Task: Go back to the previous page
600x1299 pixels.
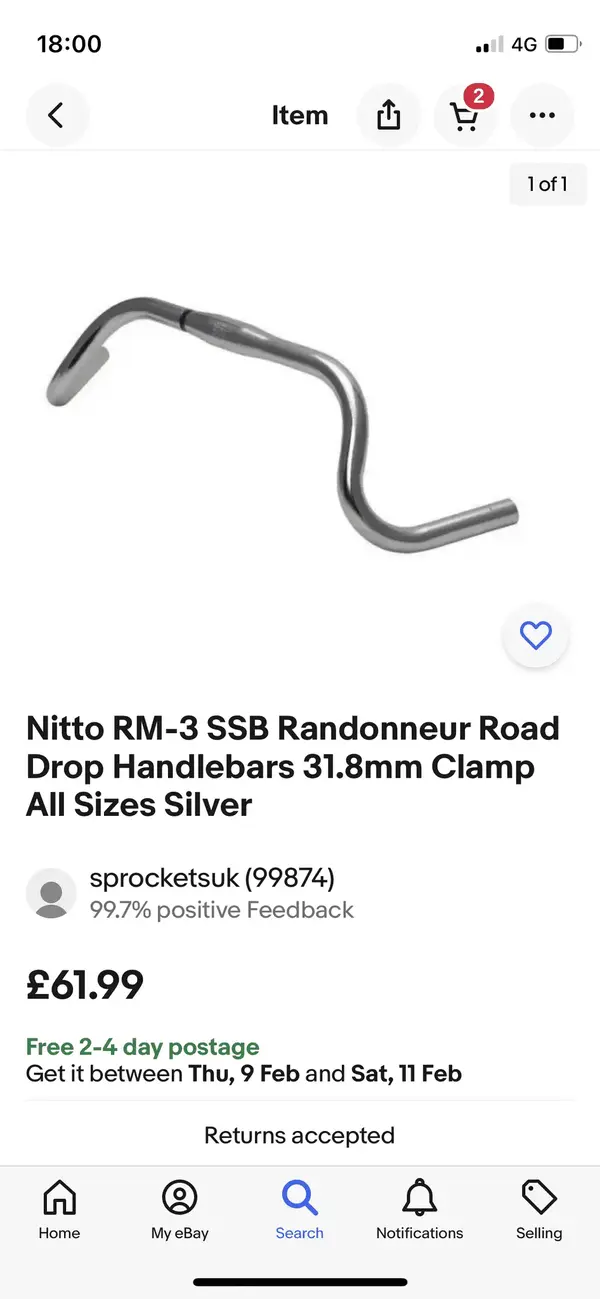Action: pos(56,116)
